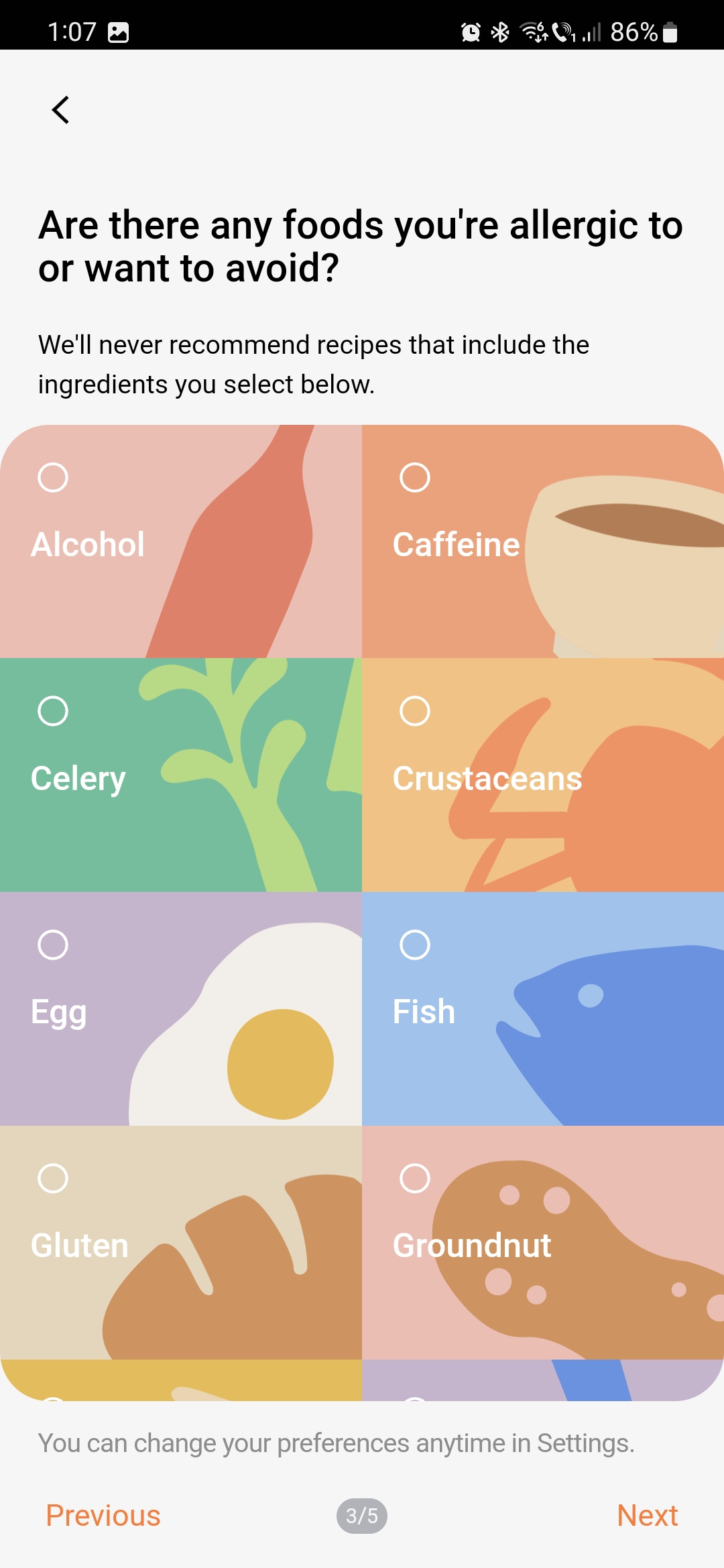Continue with the Next button

[x=647, y=1516]
